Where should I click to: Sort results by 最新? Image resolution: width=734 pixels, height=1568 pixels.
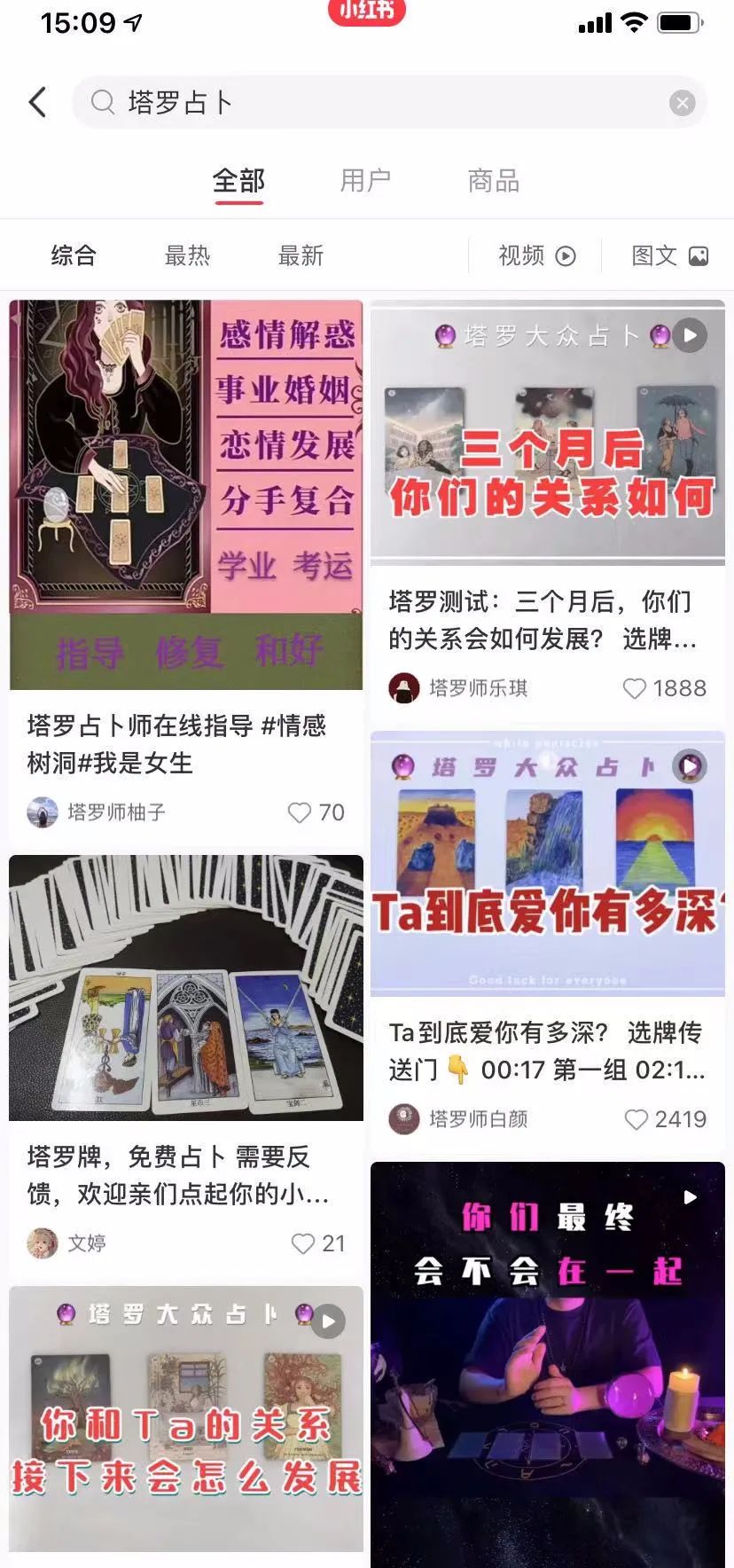point(301,256)
